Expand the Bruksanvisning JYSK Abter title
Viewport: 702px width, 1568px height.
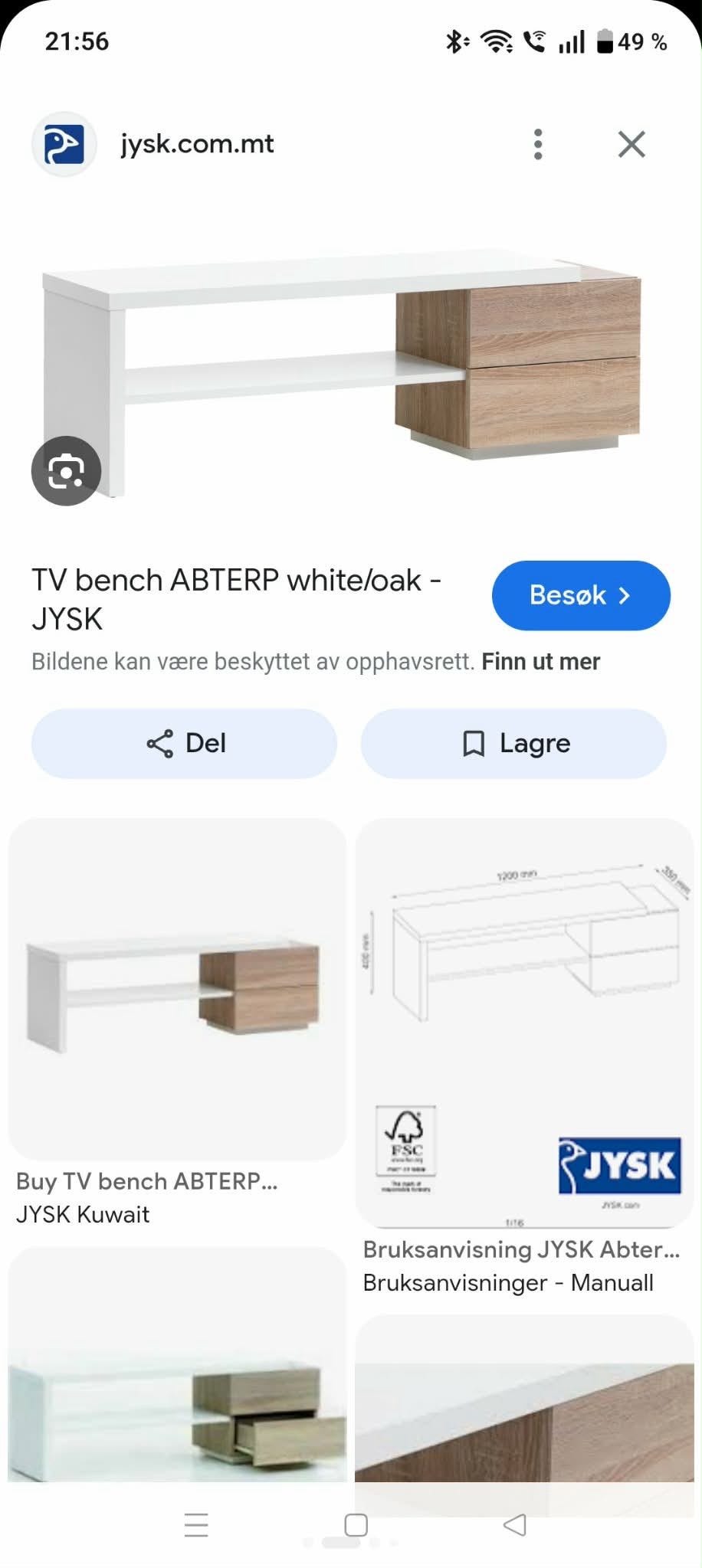[521, 1249]
